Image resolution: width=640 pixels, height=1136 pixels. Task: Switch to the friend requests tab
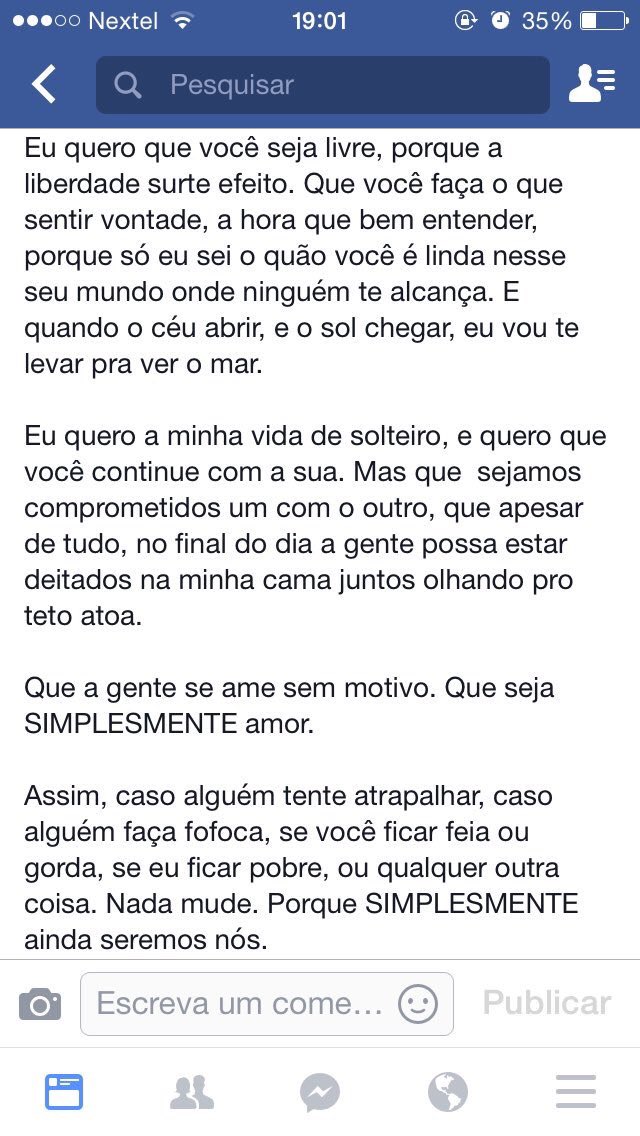[192, 1092]
